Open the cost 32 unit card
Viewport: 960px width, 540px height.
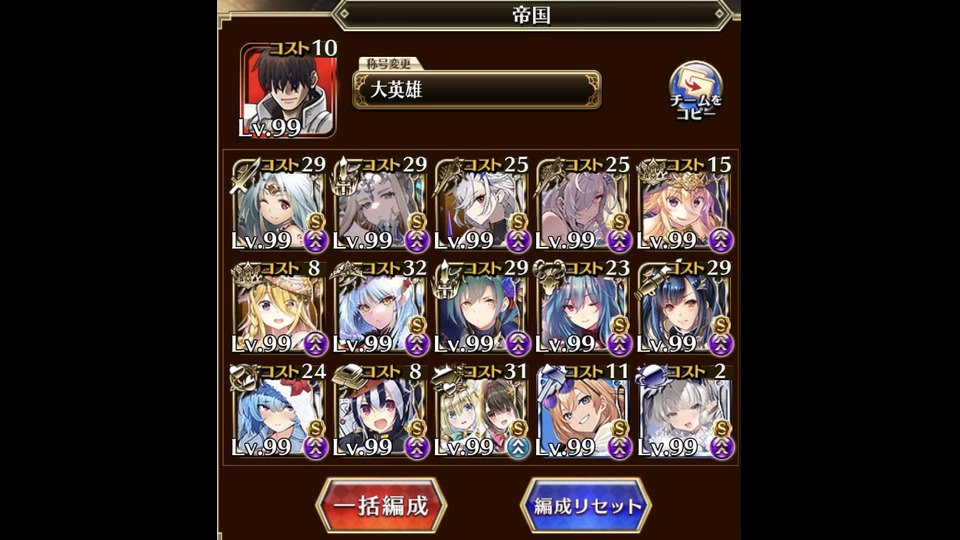[381, 308]
